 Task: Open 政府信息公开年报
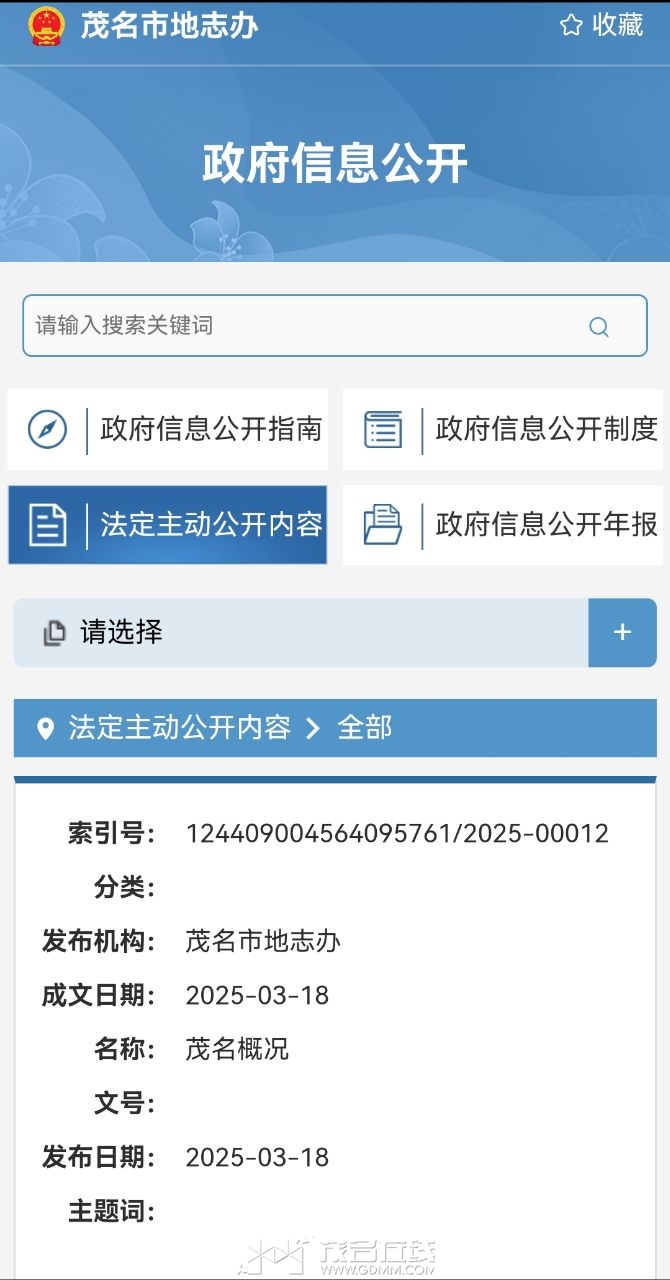pos(502,525)
